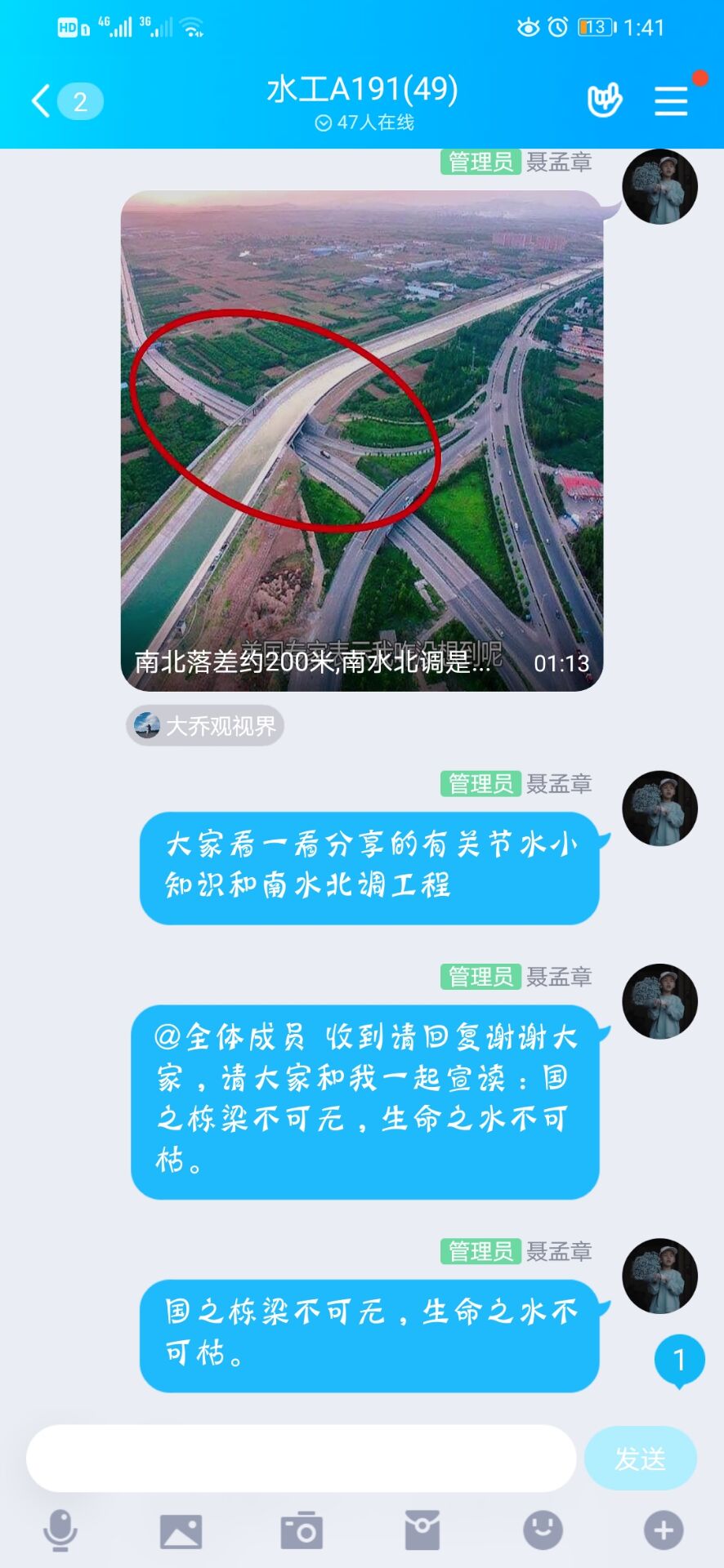Open the 大乔观视界 source chip
The width and height of the screenshot is (724, 1568).
point(205,725)
